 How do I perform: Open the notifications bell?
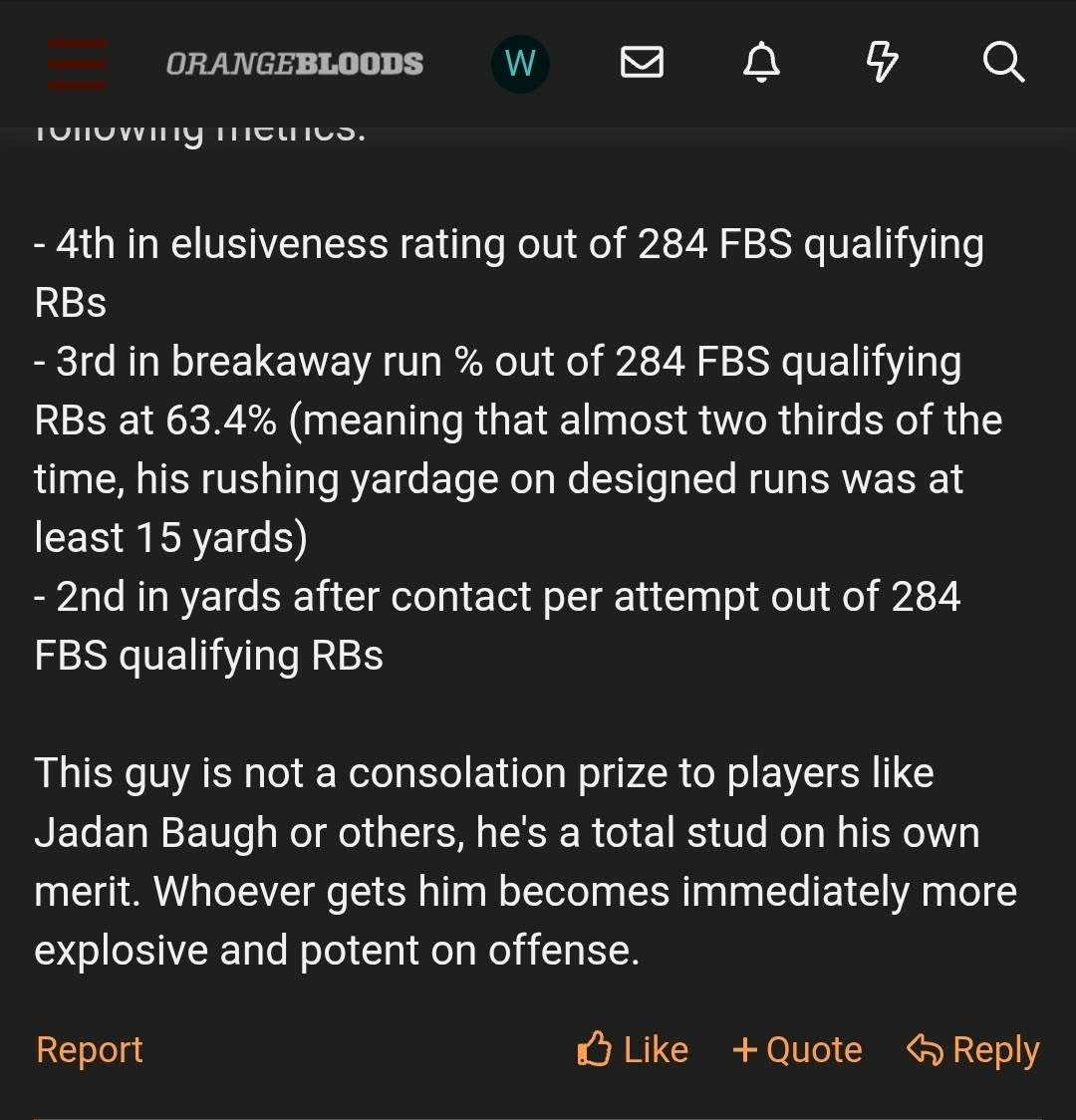pos(762,64)
